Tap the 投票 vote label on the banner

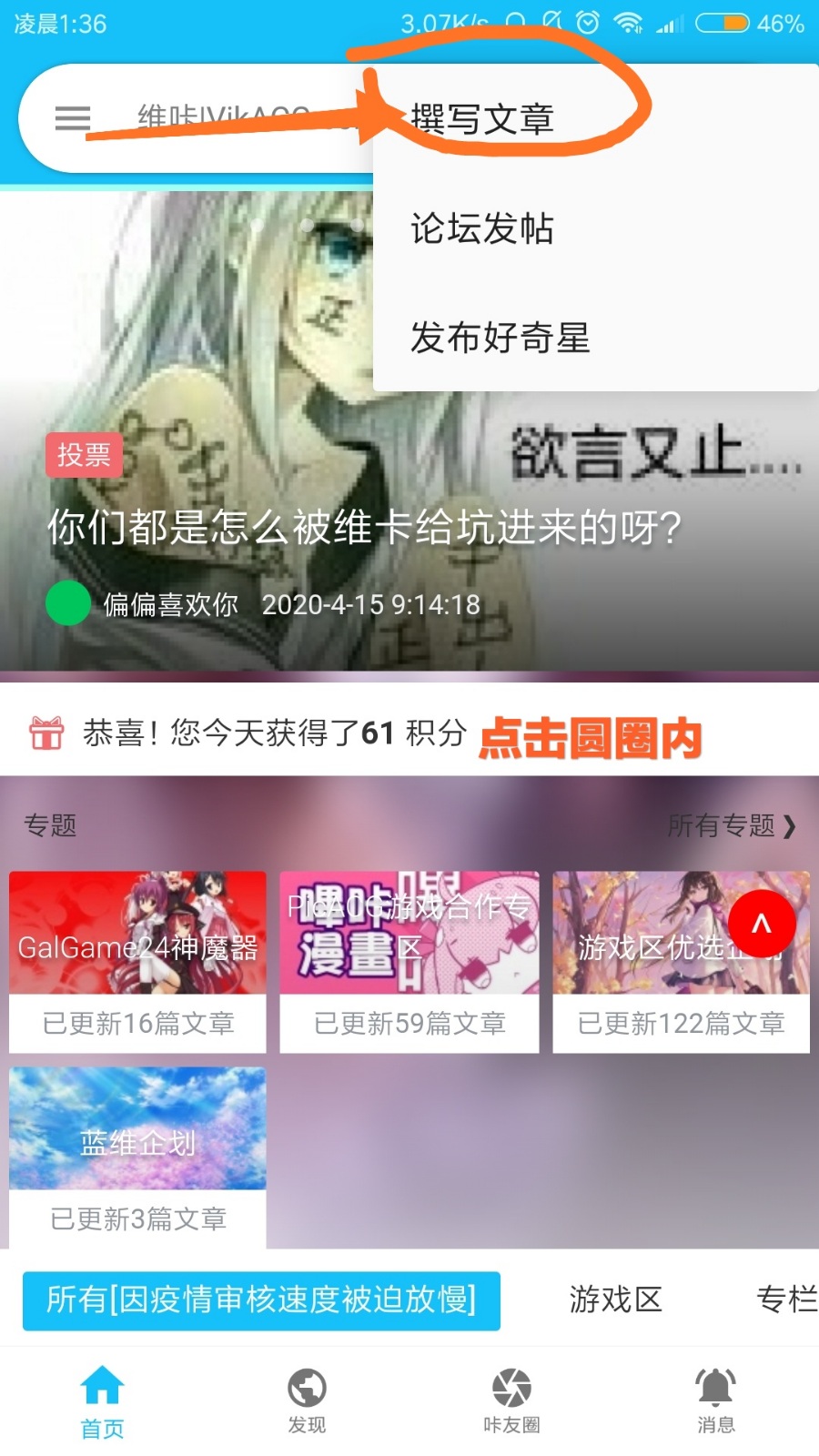[84, 455]
